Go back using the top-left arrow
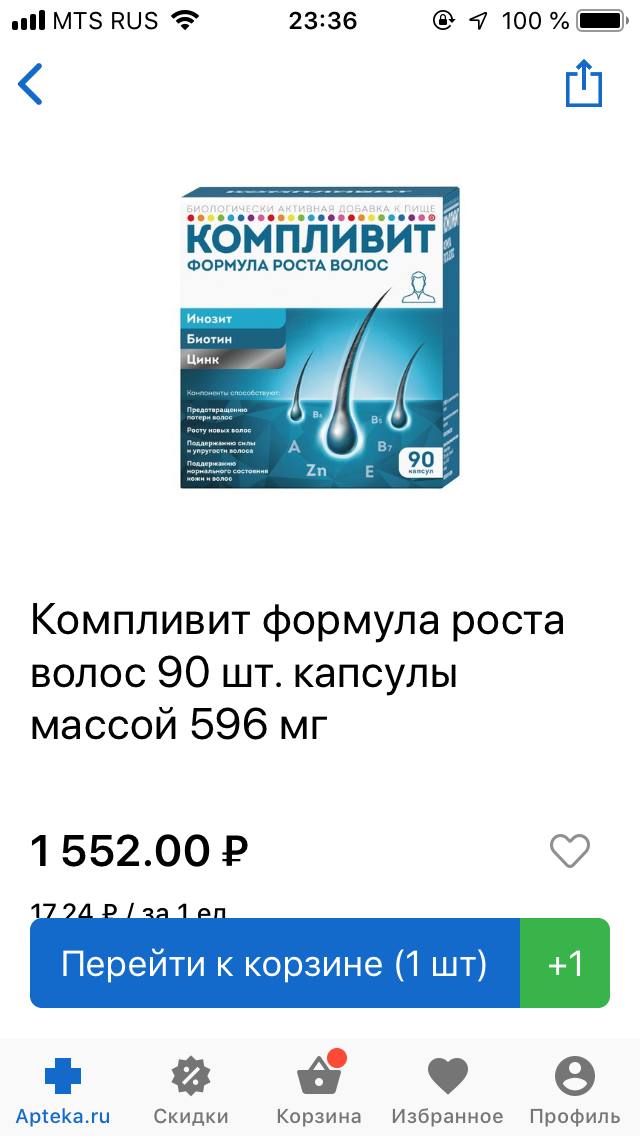This screenshot has width=640, height=1136. [30, 84]
